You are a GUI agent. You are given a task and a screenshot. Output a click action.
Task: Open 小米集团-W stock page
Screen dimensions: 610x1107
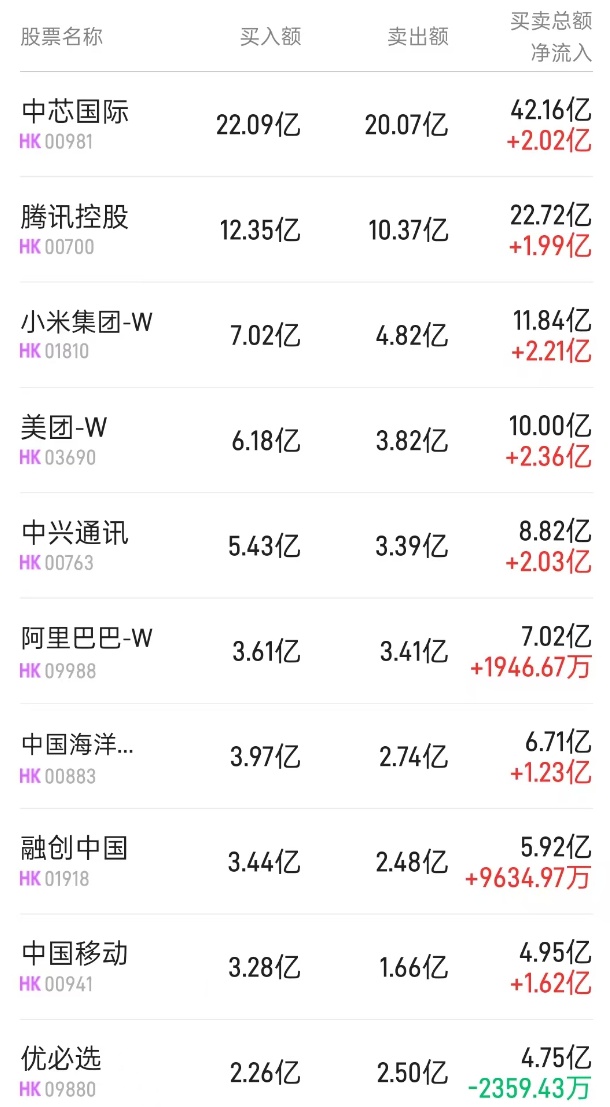coord(87,323)
